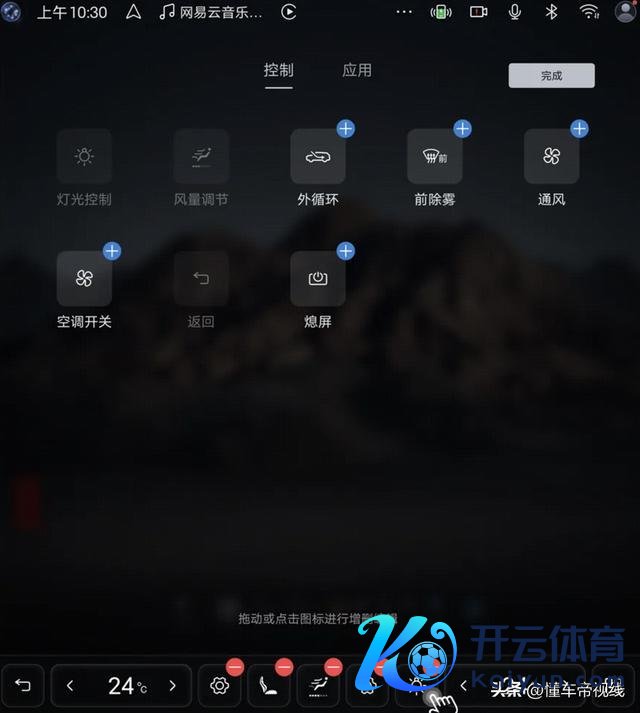Screen dimensions: 640x713
Task: Select the 控制 tab
Action: tap(278, 70)
